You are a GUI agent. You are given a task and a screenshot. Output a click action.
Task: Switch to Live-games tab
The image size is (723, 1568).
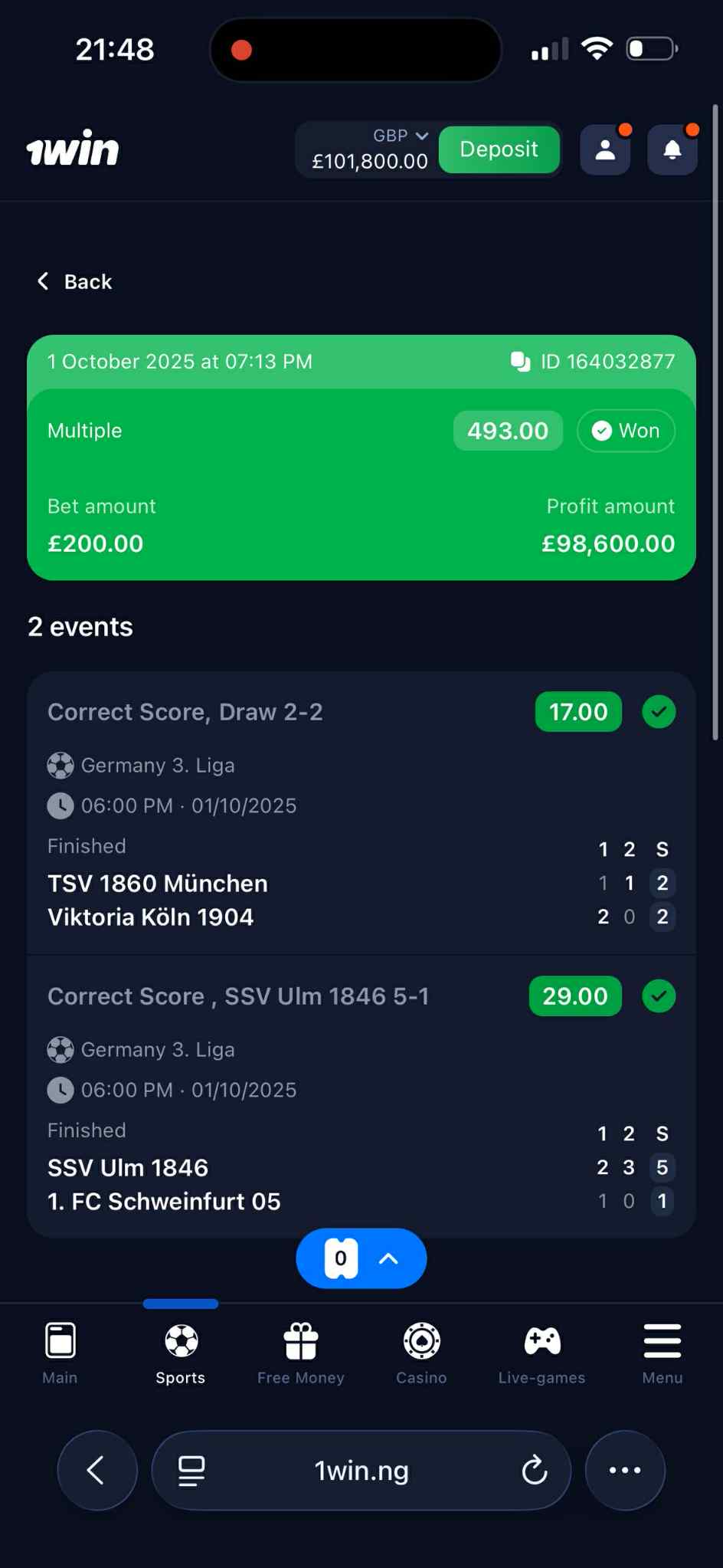click(541, 1353)
